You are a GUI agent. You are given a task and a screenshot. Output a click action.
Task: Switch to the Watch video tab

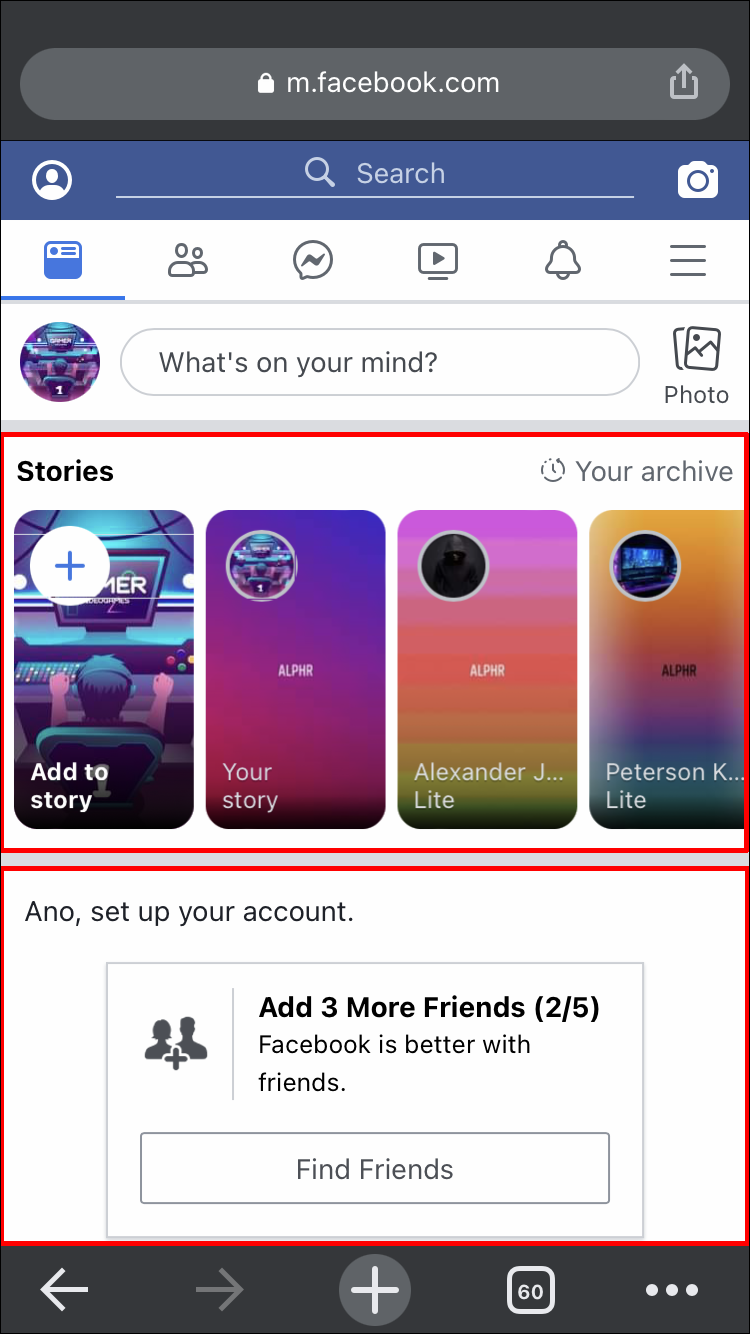tap(437, 261)
